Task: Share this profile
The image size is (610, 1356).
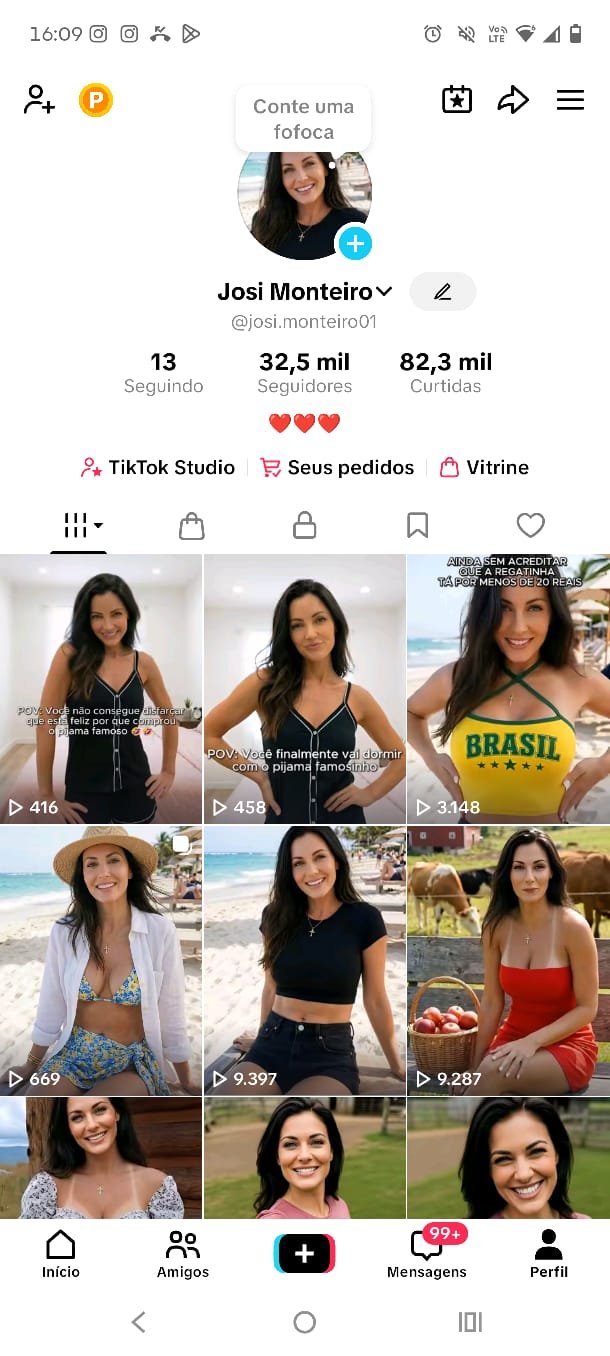Action: (513, 100)
